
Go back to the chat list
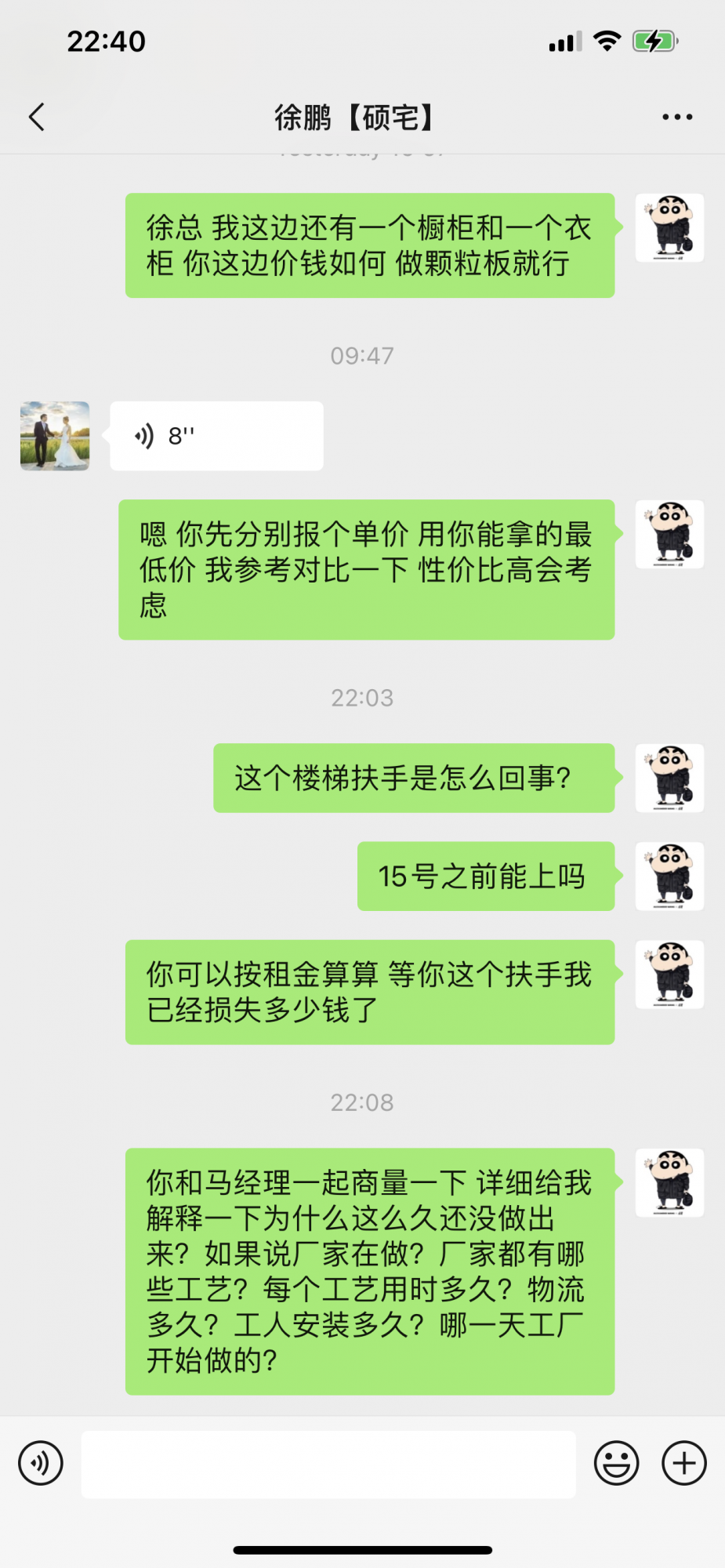click(37, 118)
